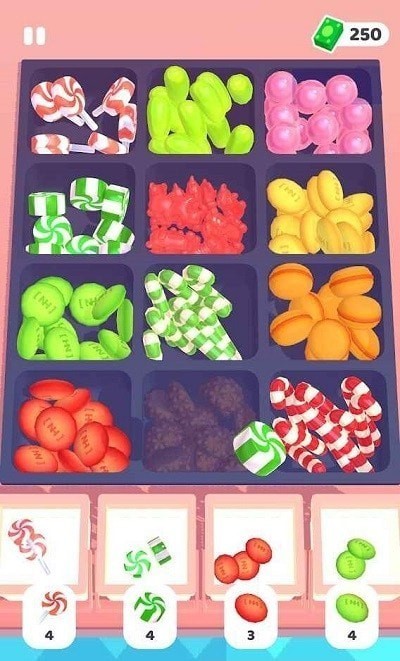Pause the game
Screen dimensions: 400x661
tap(34, 36)
